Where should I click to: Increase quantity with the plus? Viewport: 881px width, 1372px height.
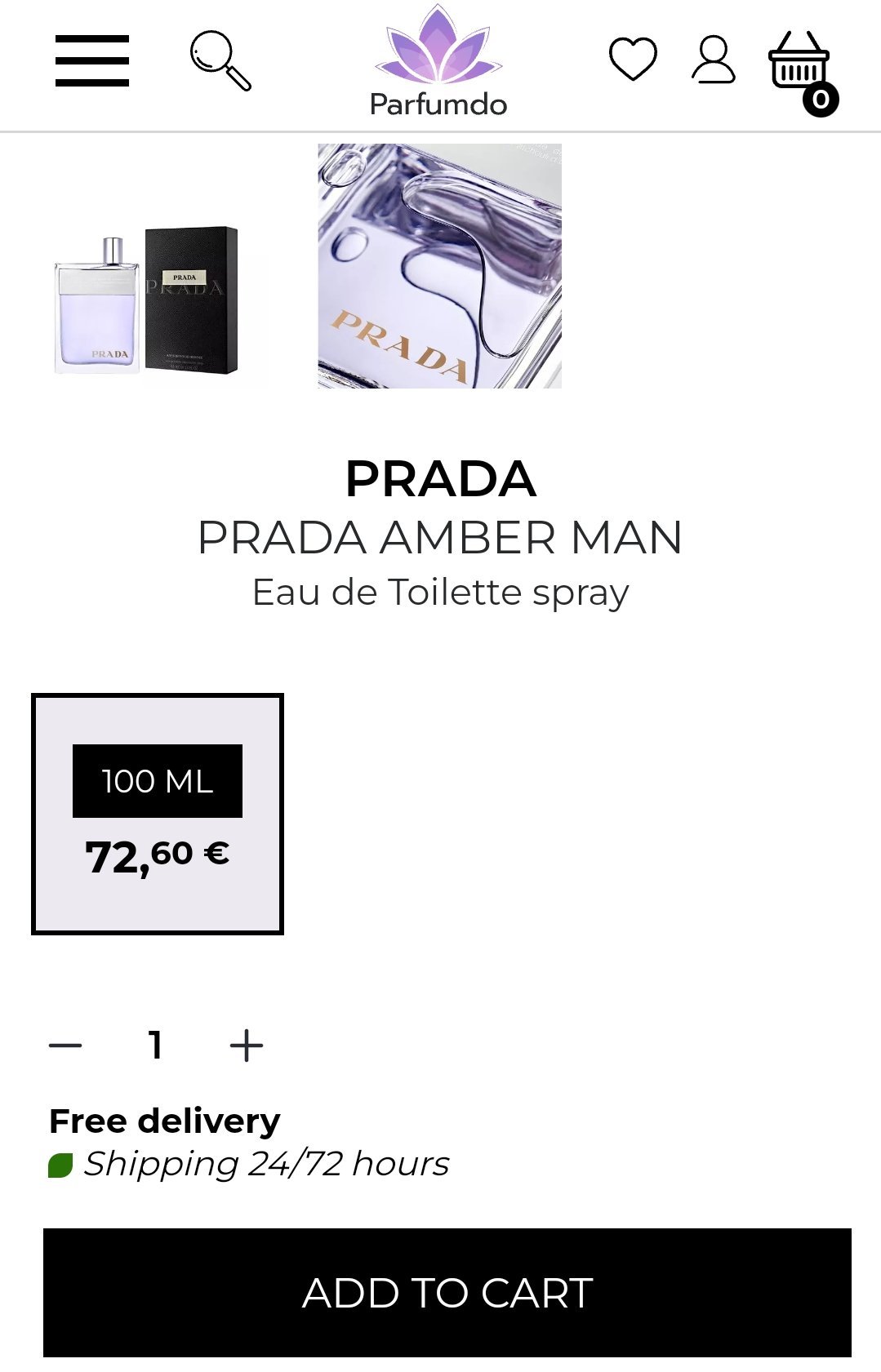(x=247, y=1046)
